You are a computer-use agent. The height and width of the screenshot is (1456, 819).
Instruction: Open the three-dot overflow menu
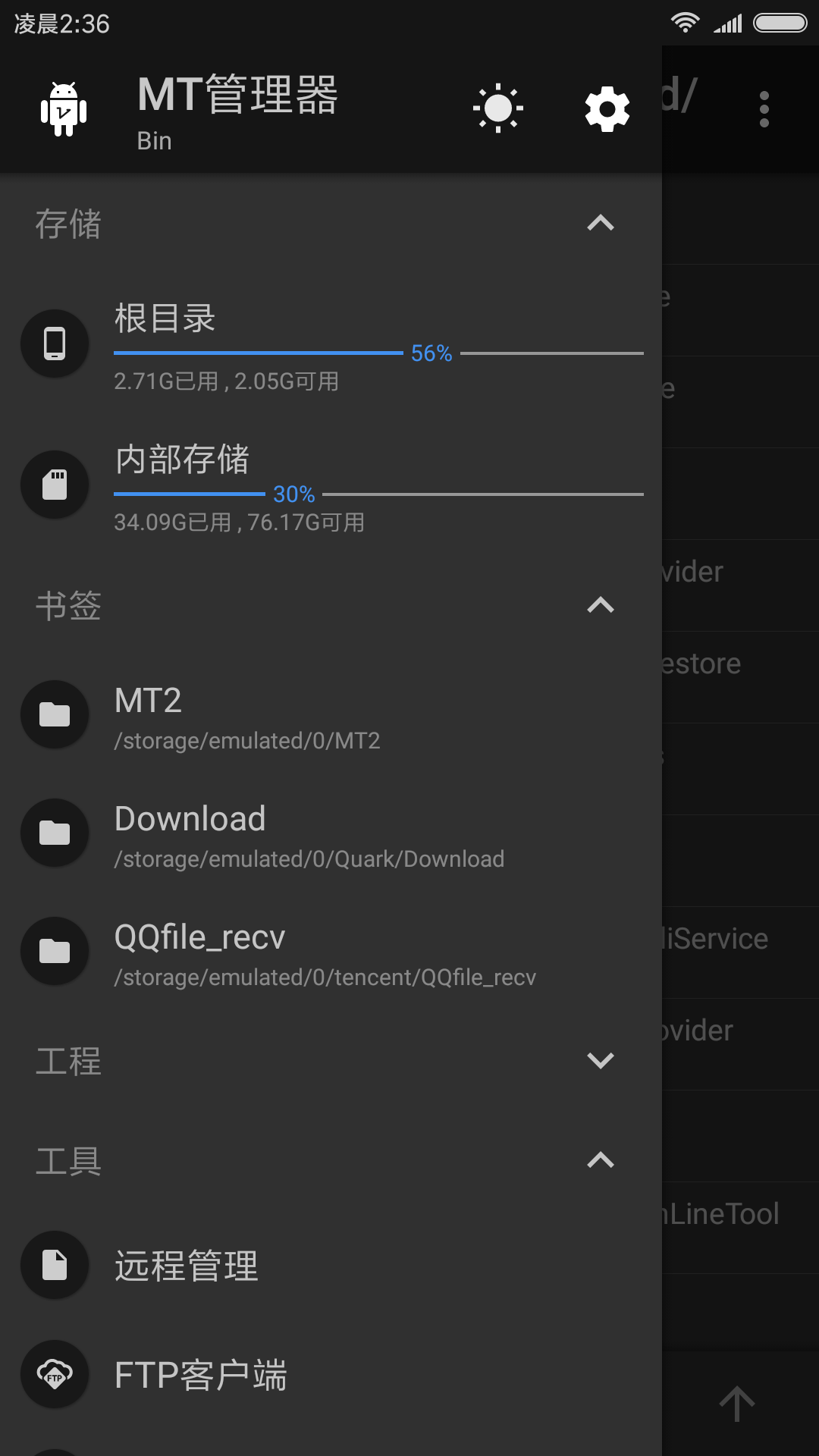click(x=764, y=108)
